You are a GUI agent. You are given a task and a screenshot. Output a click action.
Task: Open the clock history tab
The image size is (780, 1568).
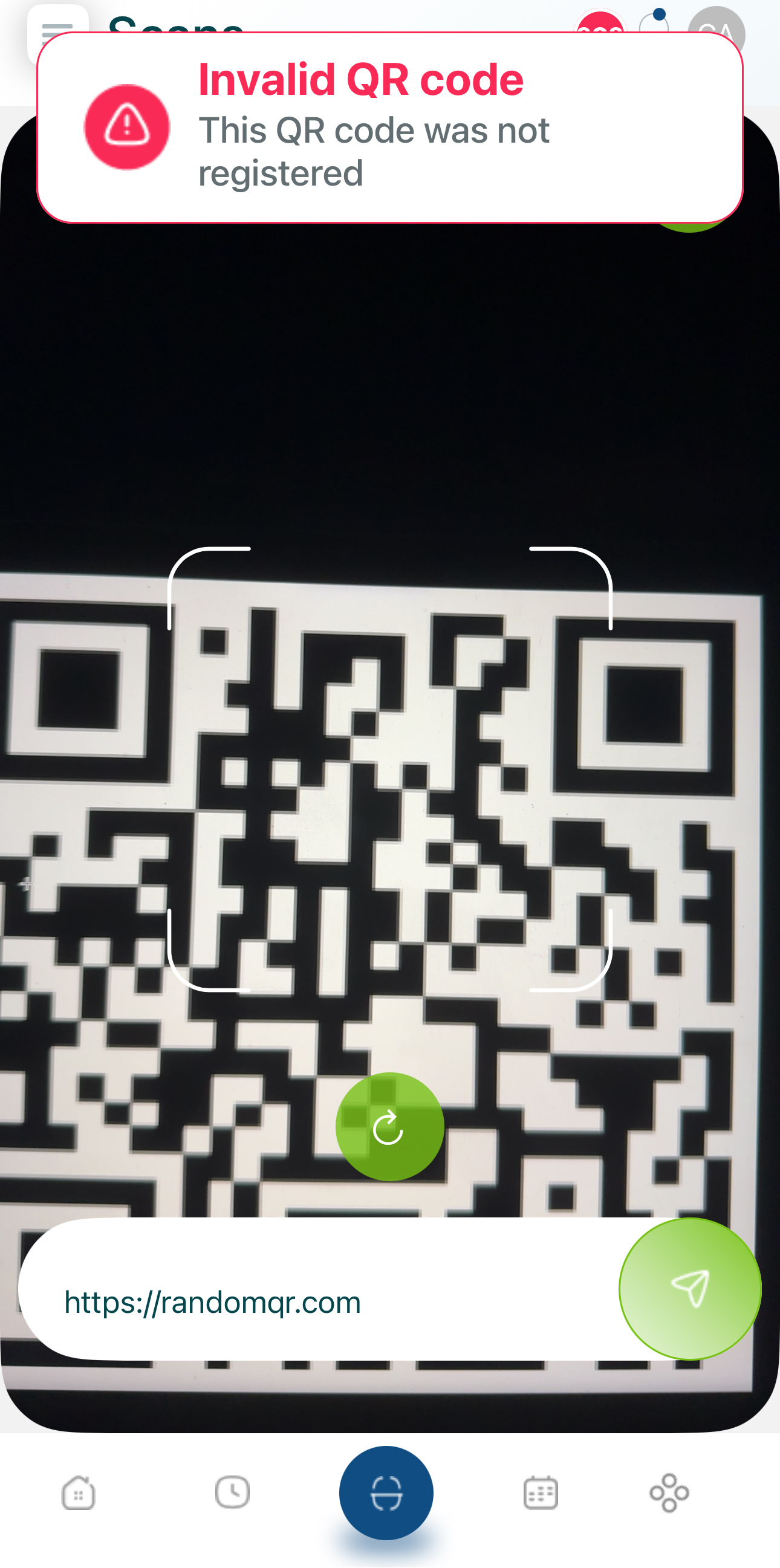232,1492
